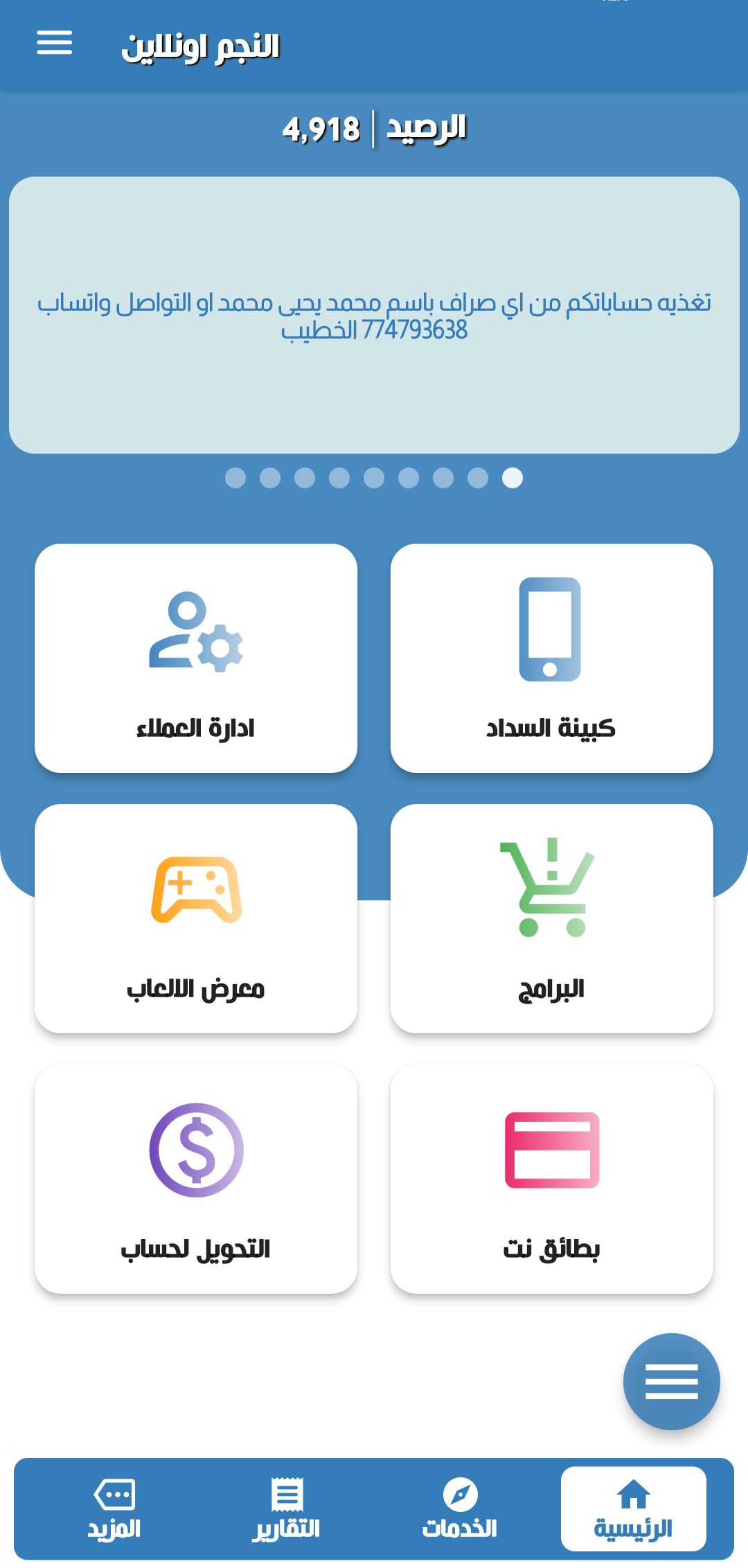
Task: Click the banner about صراف باسم محمد يحيى
Action: pos(373,313)
